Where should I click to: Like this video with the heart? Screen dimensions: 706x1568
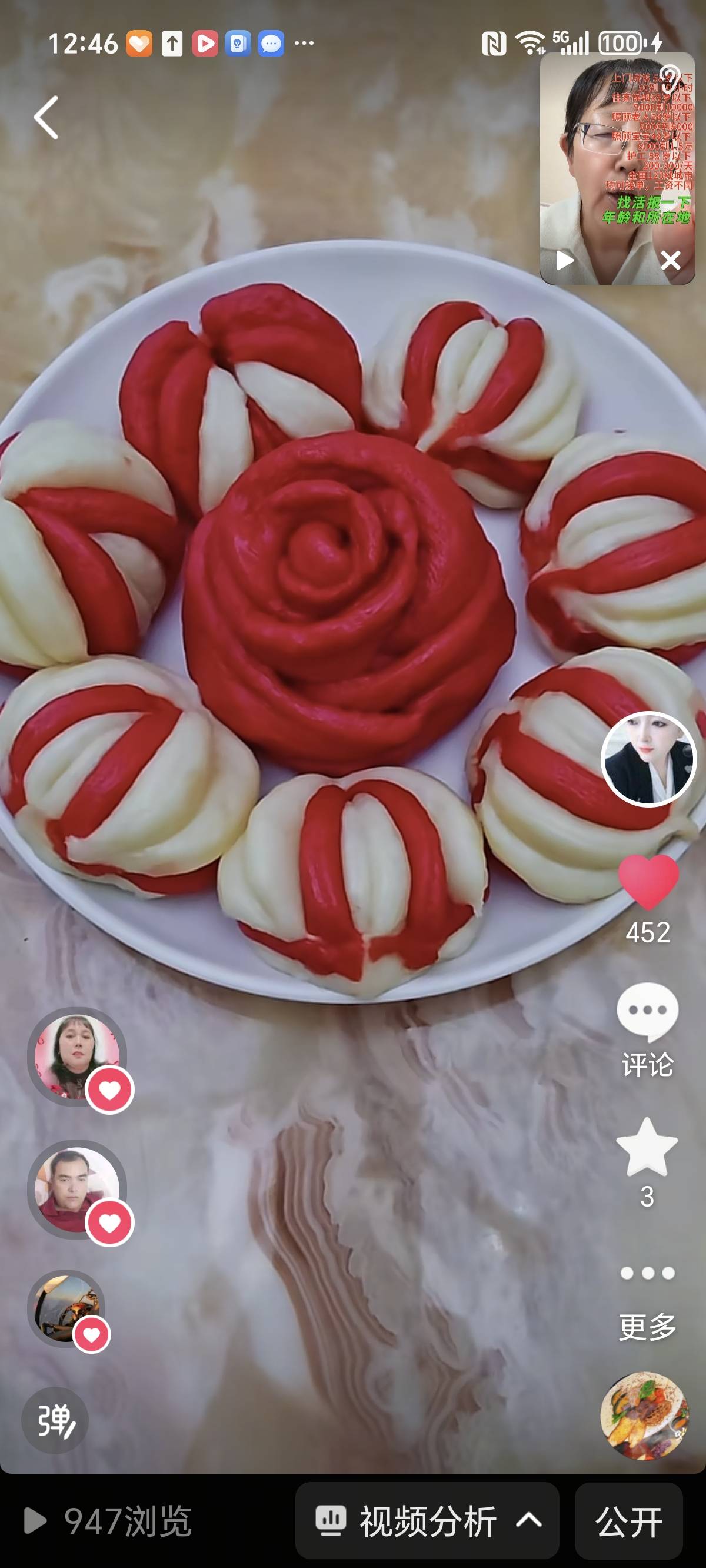648,881
